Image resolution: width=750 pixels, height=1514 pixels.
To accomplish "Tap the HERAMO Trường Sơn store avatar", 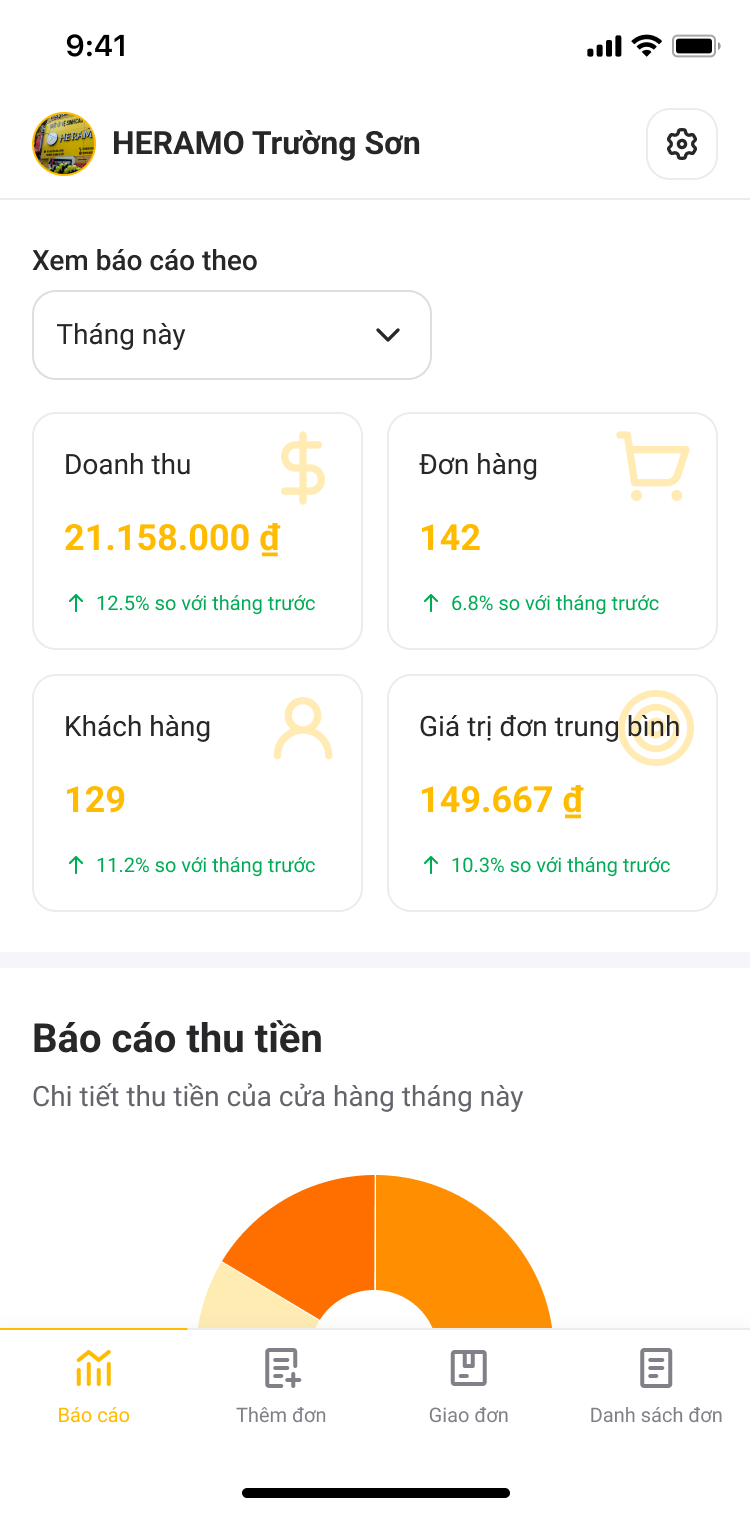I will [x=64, y=144].
